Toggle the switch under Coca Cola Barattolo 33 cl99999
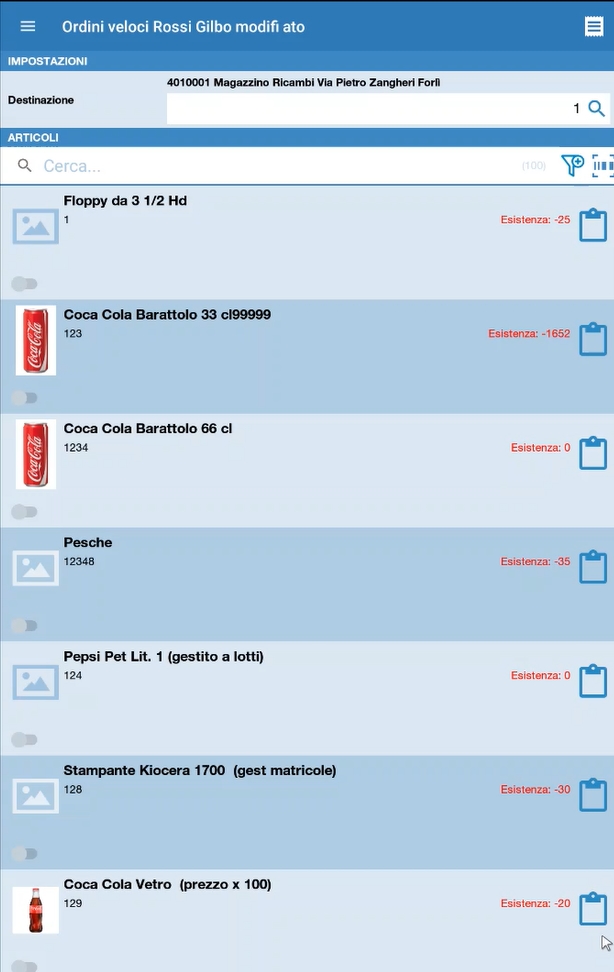Viewport: 614px width, 972px height. (x=25, y=398)
